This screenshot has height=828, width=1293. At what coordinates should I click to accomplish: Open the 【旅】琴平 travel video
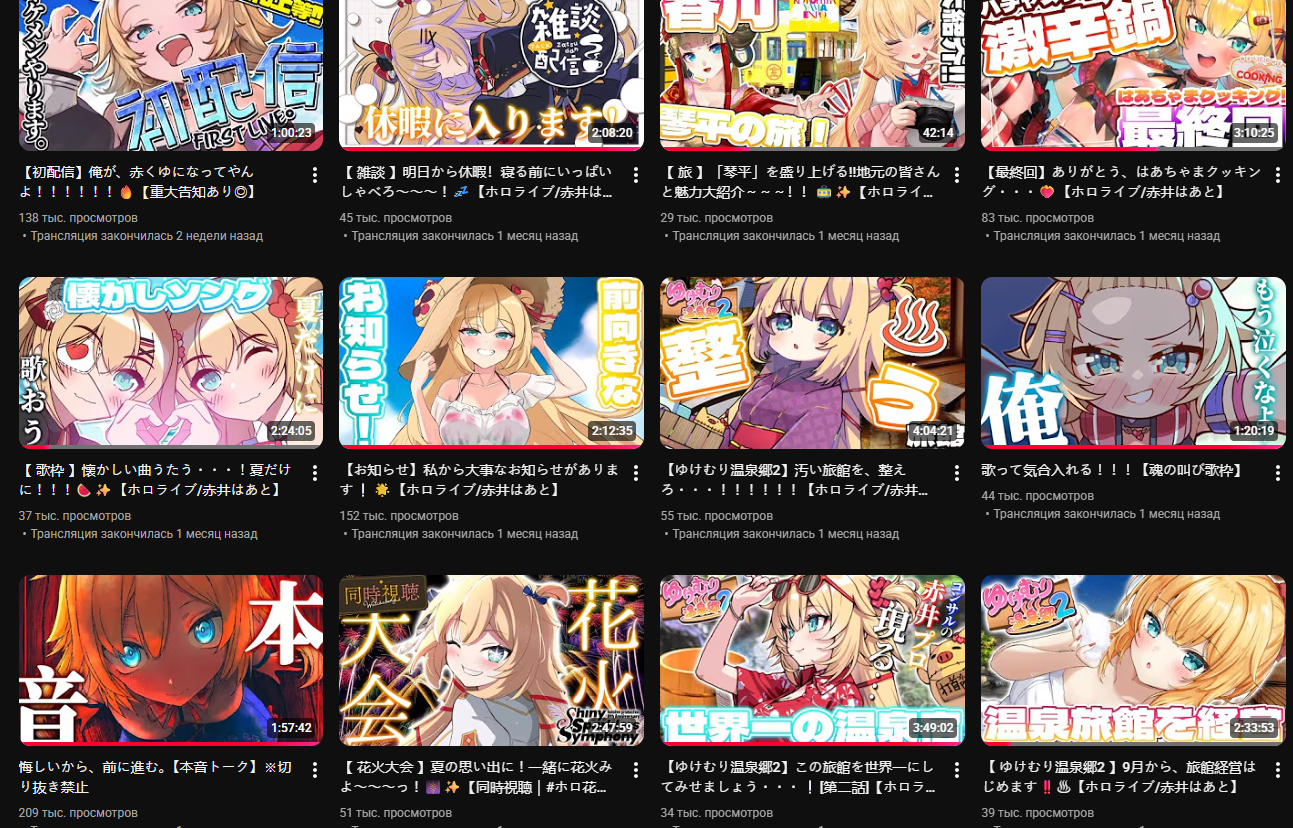point(812,75)
